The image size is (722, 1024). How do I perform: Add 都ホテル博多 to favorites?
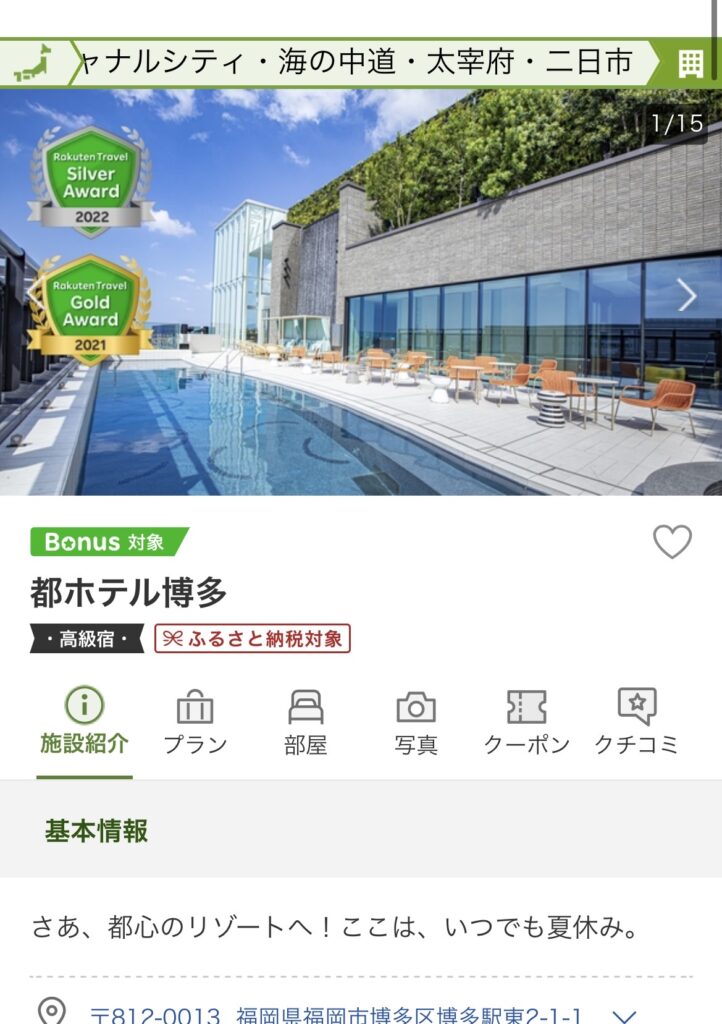[x=672, y=542]
